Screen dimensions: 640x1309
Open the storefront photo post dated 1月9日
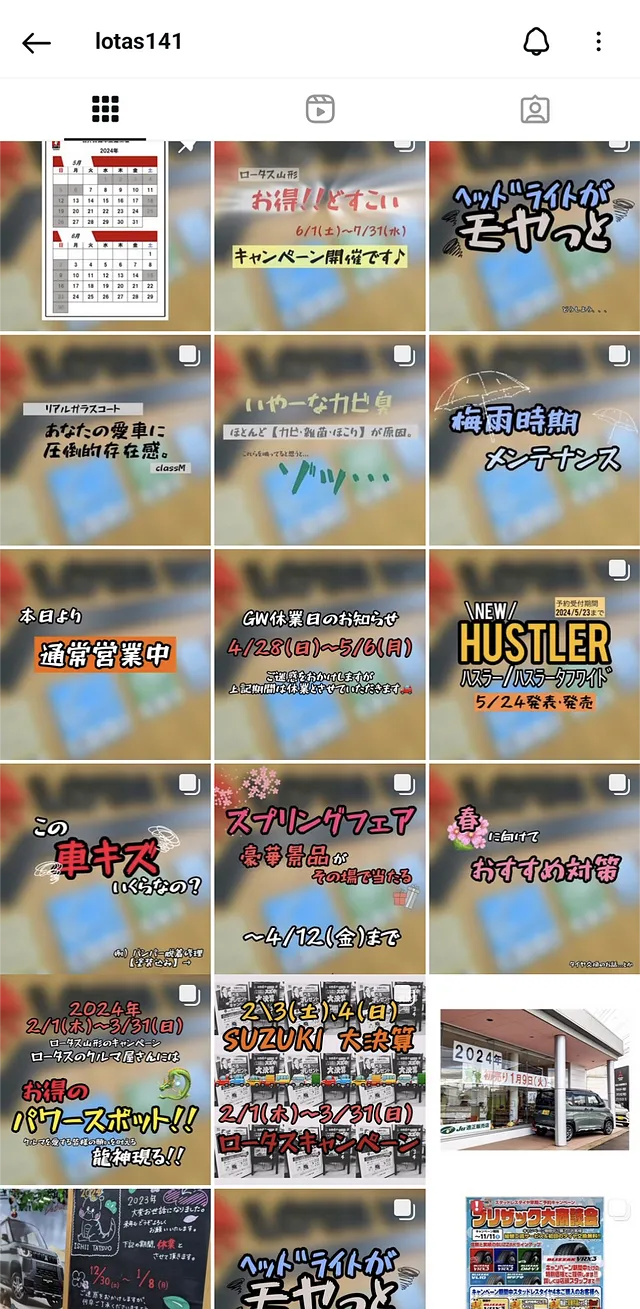pos(535,1080)
